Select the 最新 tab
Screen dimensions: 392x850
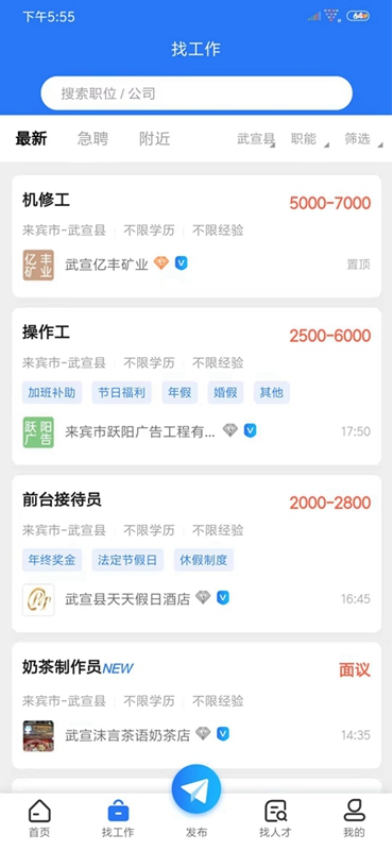click(31, 139)
